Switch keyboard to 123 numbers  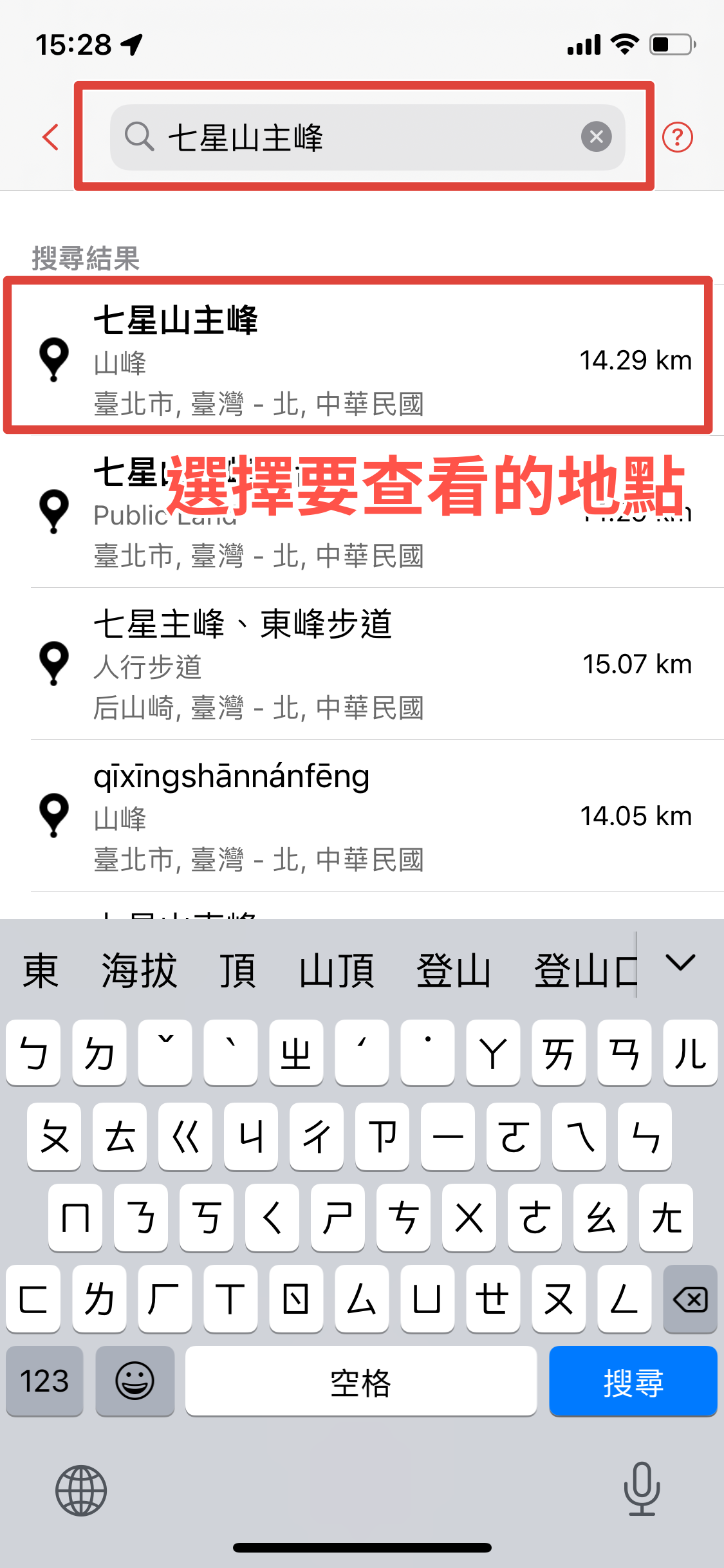pos(44,1381)
